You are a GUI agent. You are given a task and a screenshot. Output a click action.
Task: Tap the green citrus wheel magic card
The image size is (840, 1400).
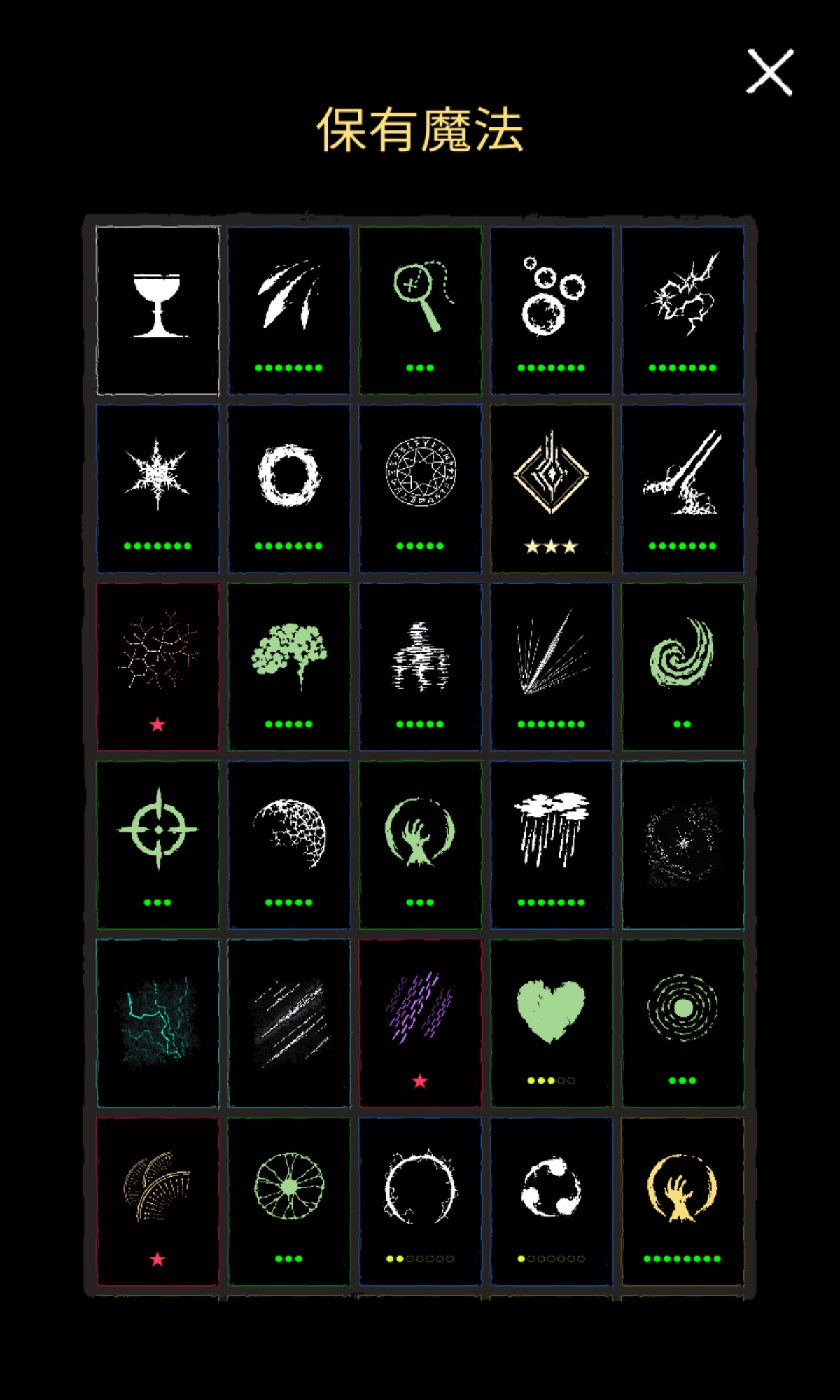pos(288,1200)
